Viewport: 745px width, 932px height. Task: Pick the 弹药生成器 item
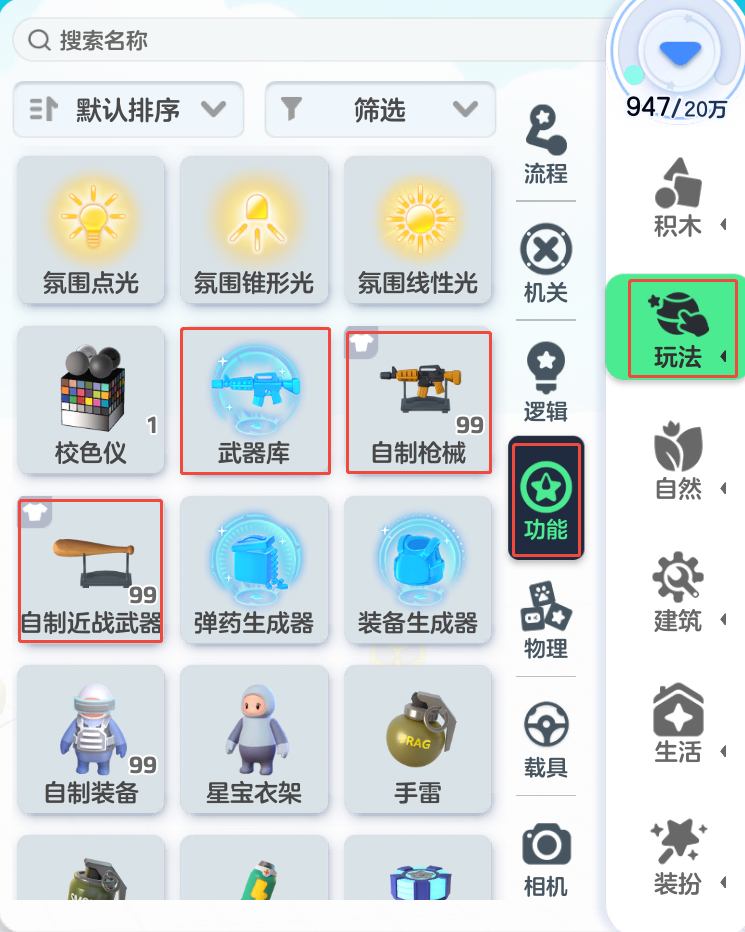pos(254,570)
